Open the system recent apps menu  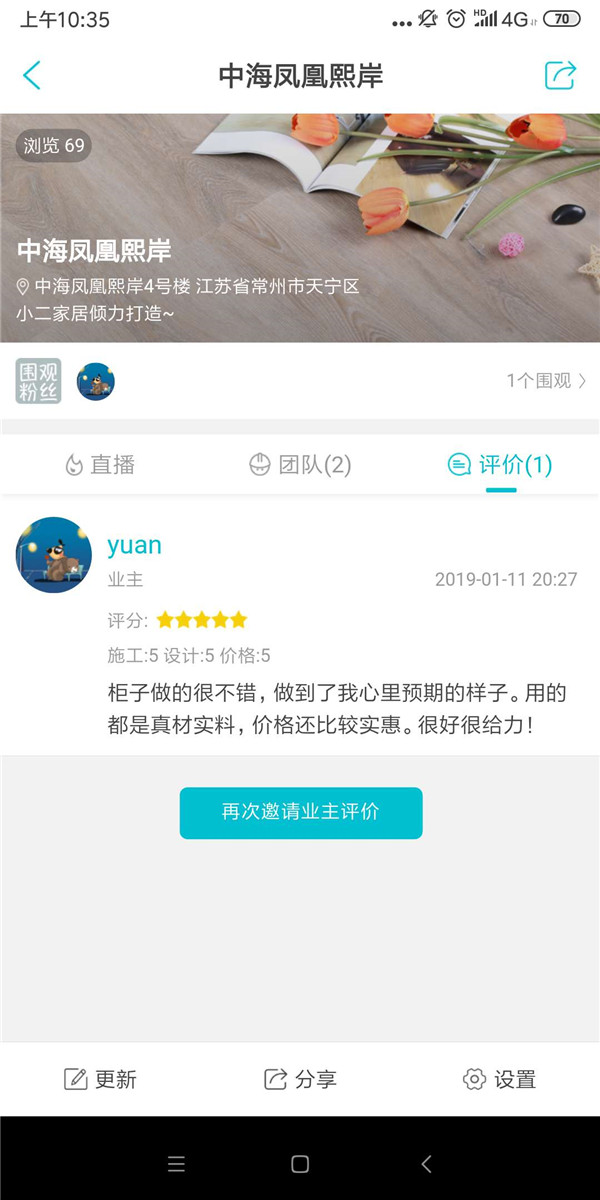tap(176, 1164)
